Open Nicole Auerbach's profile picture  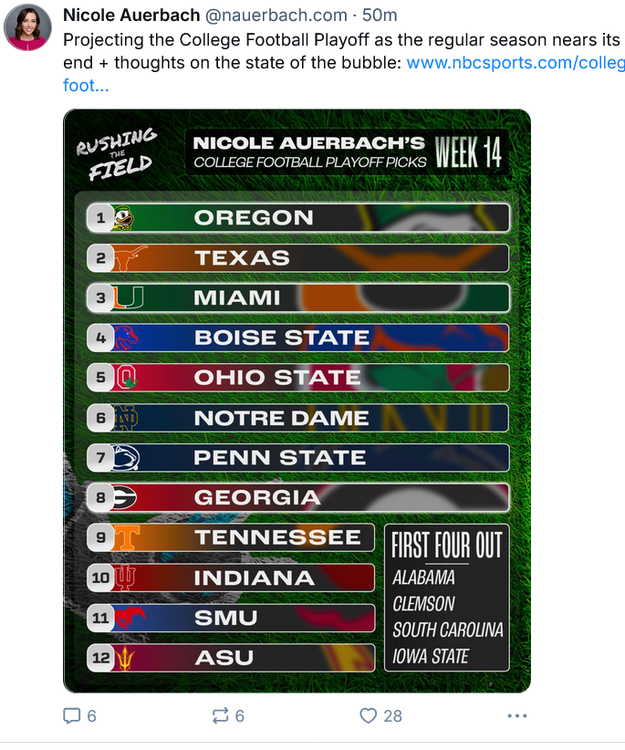28,26
